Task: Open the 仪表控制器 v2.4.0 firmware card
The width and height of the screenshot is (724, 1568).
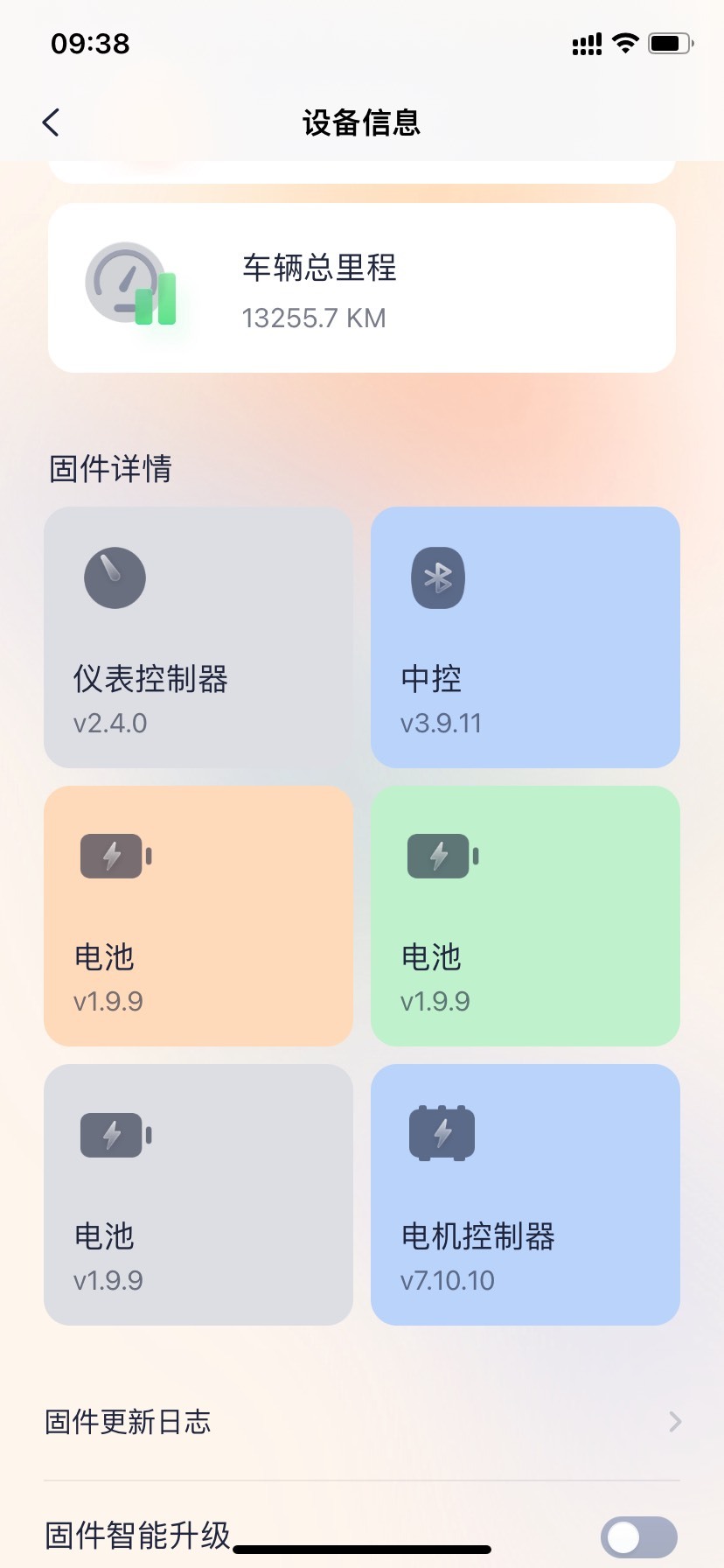Action: click(x=198, y=637)
